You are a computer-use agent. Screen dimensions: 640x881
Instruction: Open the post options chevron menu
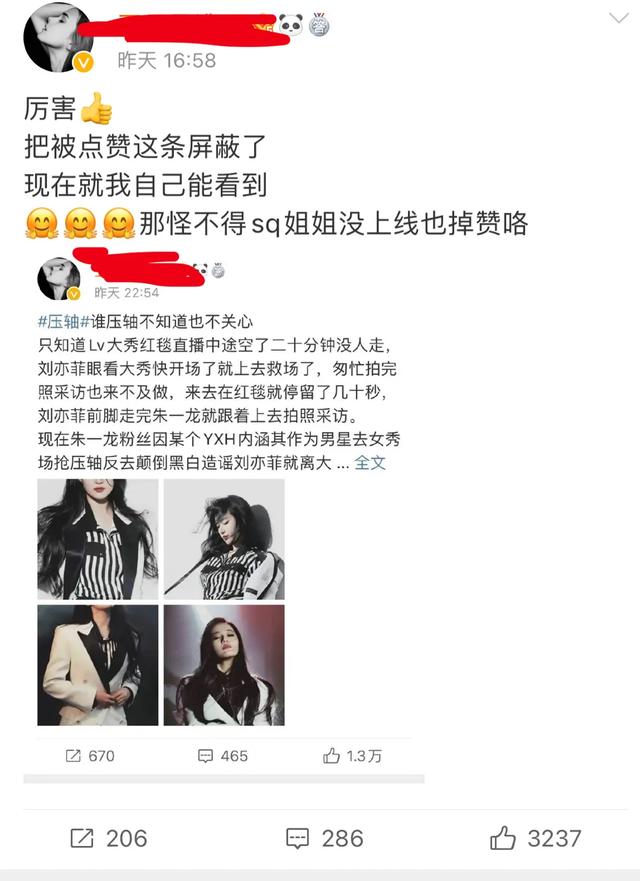coord(617,19)
